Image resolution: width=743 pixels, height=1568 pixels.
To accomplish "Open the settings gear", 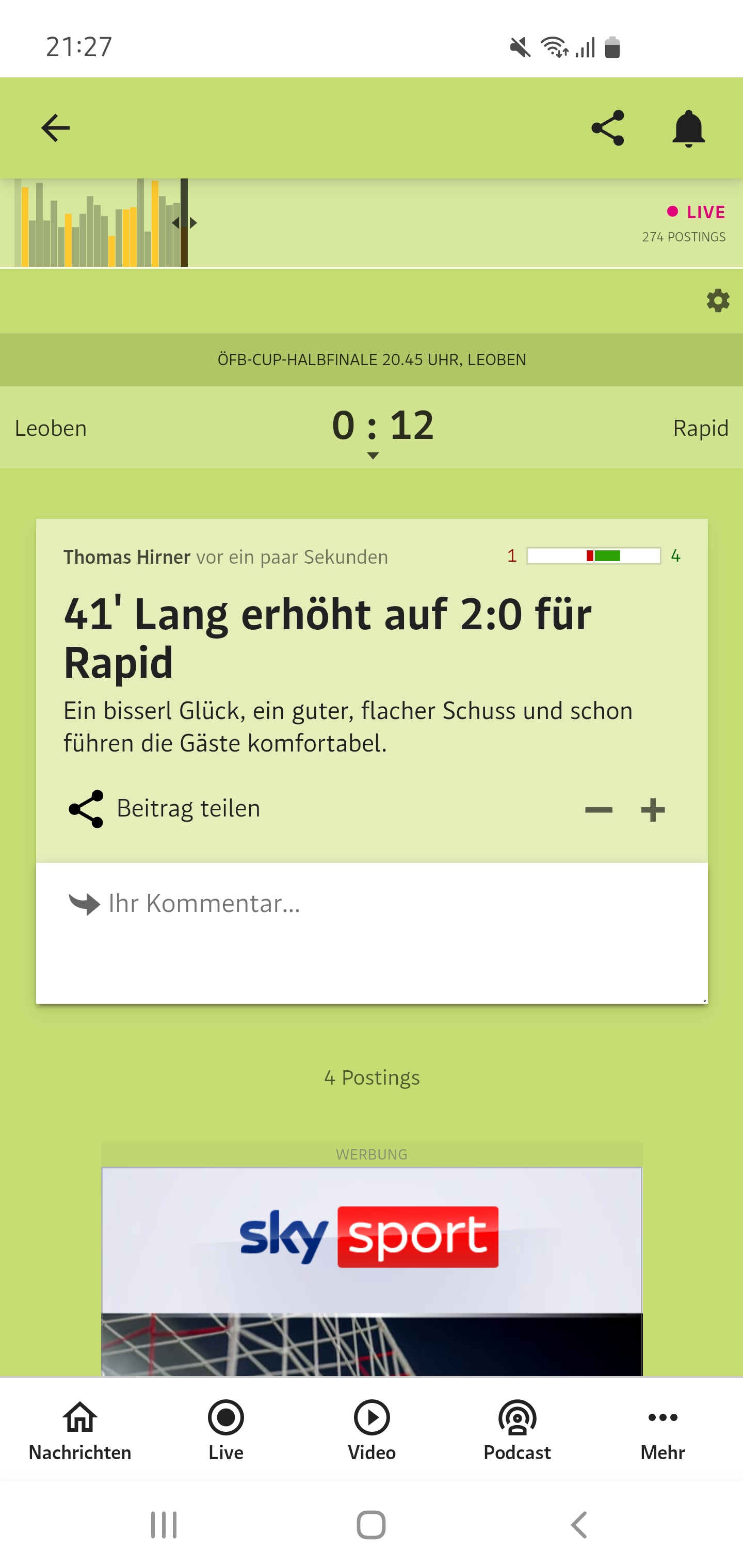I will coord(718,301).
